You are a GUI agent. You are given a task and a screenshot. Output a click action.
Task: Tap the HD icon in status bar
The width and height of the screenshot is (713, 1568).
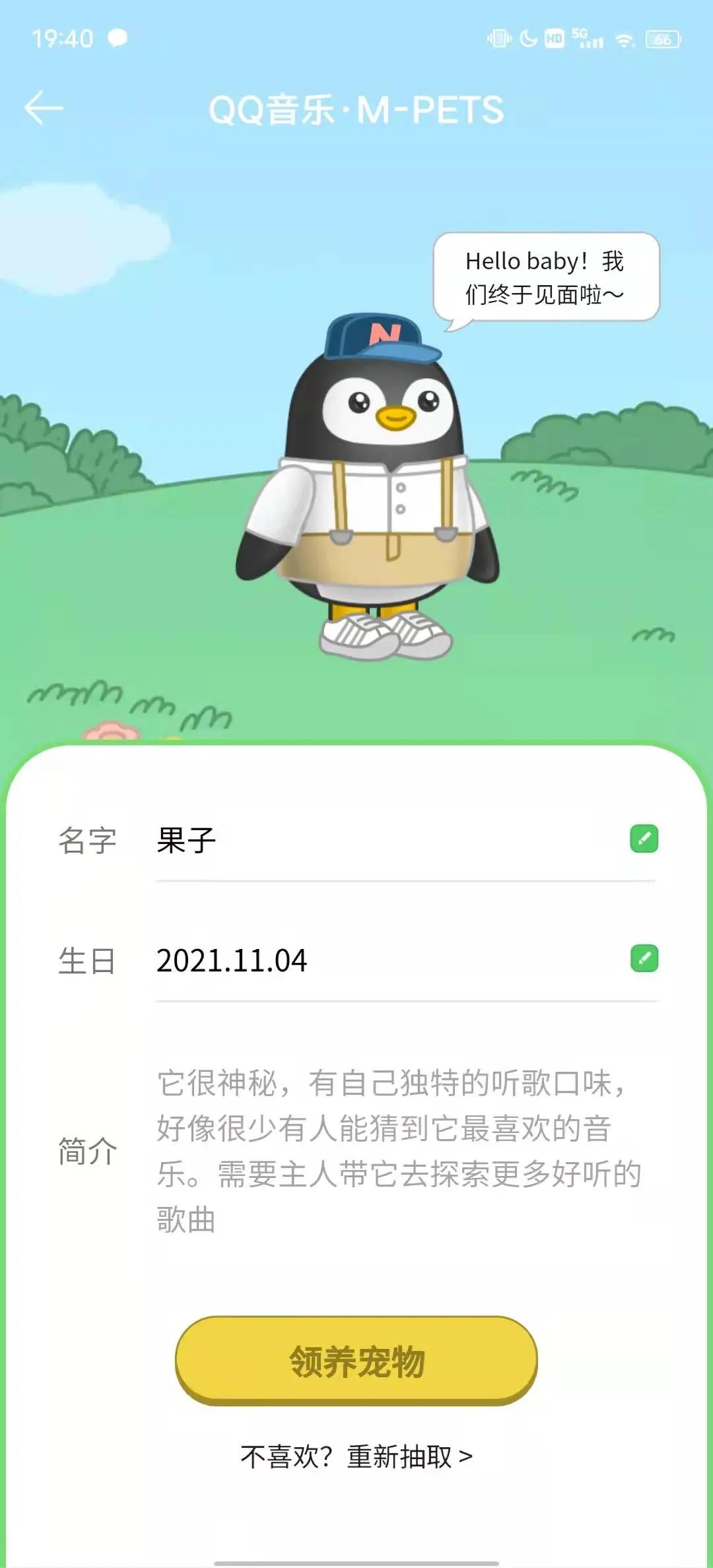click(553, 40)
